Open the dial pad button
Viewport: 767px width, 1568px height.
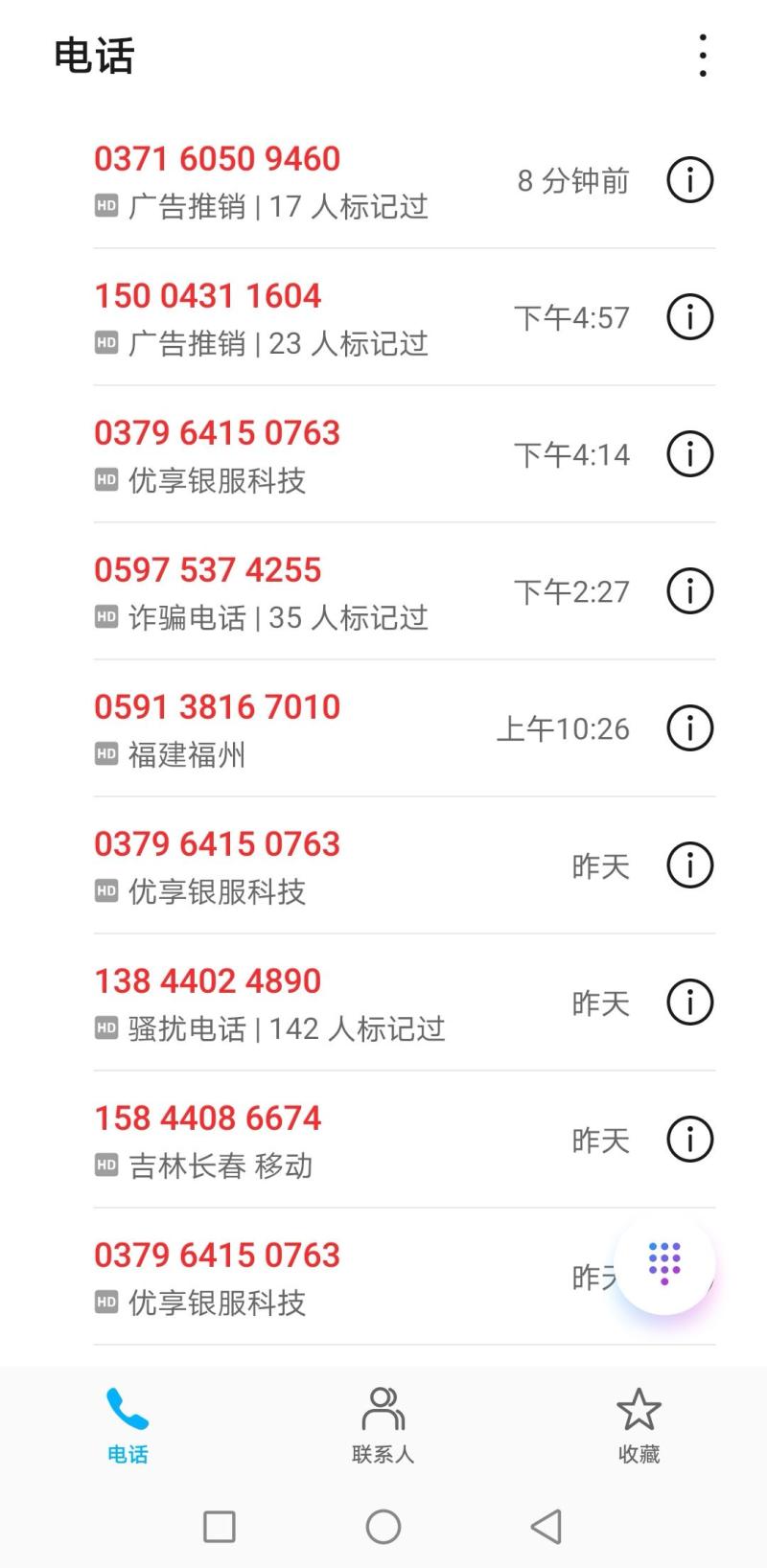point(664,1263)
